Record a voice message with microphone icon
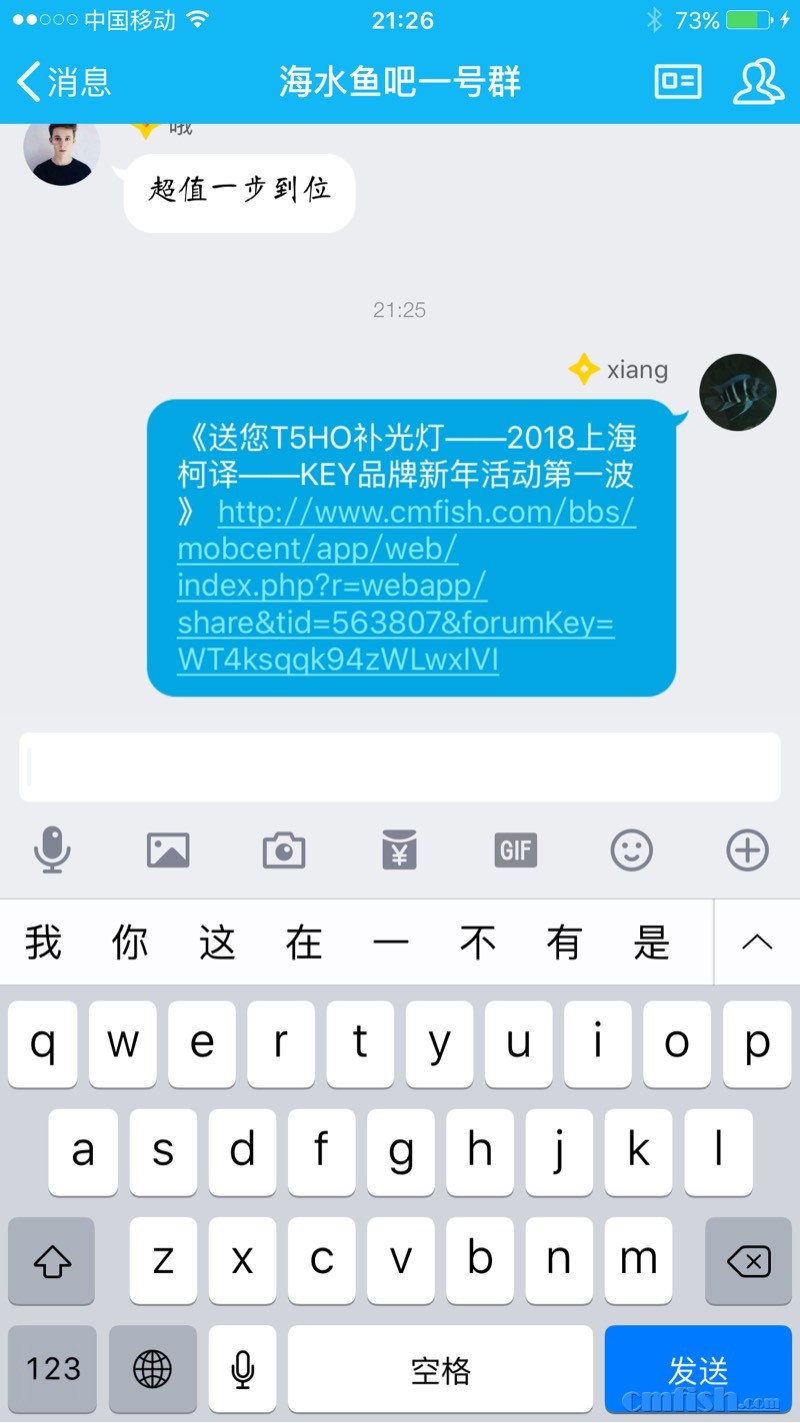This screenshot has height=1423, width=800. pos(52,851)
